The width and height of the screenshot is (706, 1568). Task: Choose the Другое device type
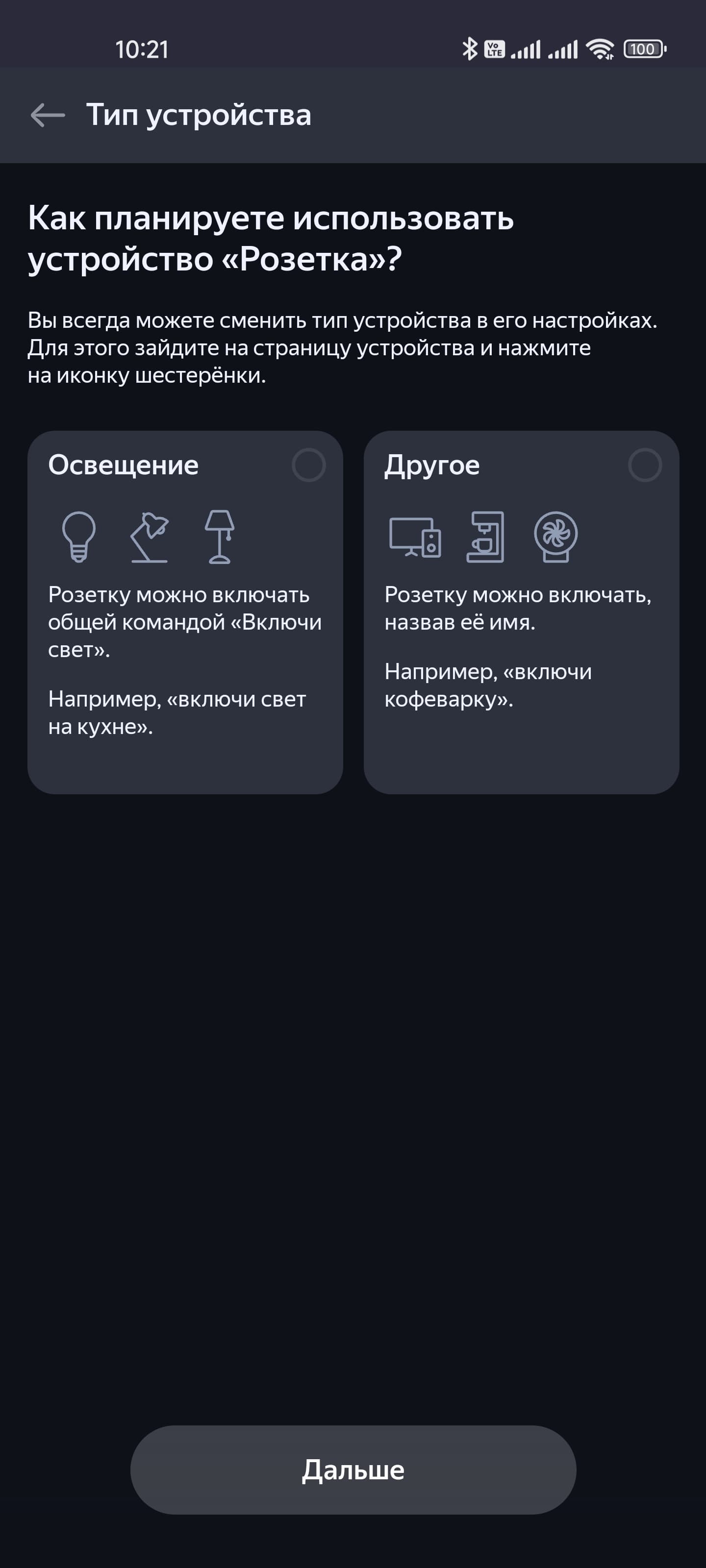coord(644,465)
